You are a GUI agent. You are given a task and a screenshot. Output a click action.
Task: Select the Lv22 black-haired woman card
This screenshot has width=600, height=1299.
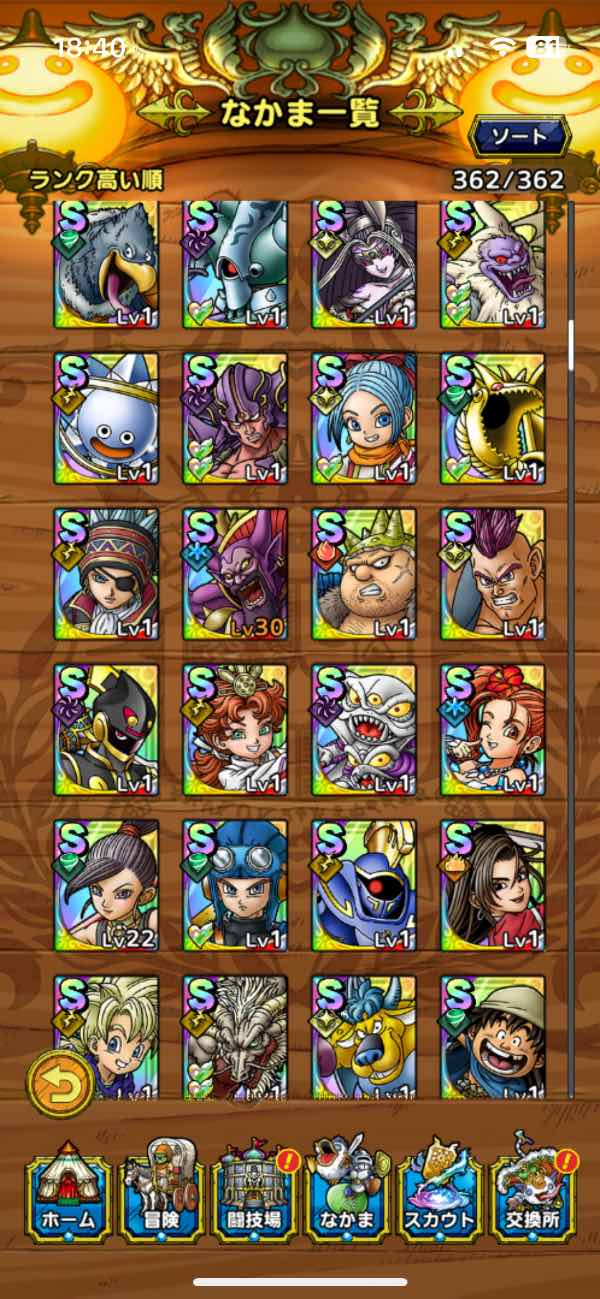(106, 886)
